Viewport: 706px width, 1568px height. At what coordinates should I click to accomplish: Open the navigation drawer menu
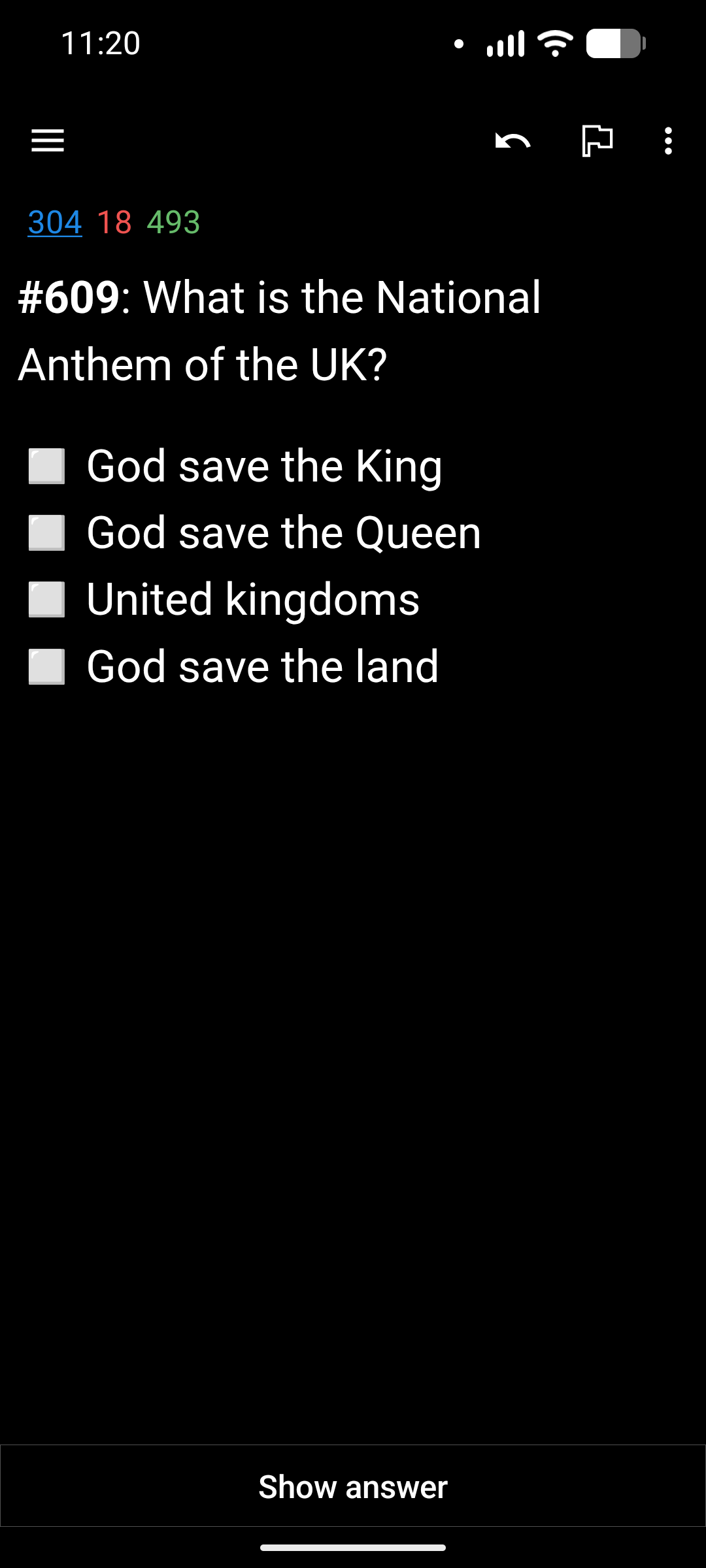[48, 140]
